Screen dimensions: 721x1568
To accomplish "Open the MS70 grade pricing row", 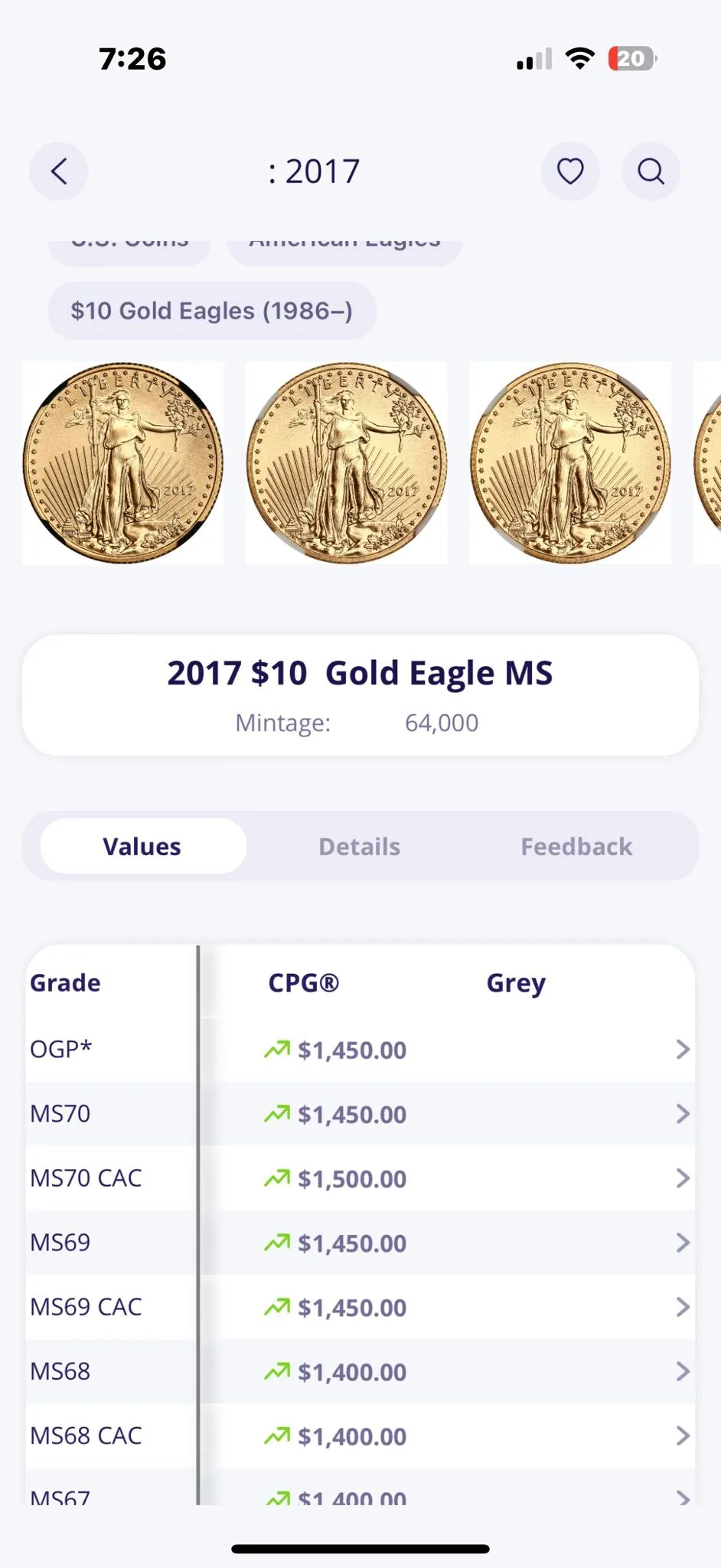I will click(360, 1113).
